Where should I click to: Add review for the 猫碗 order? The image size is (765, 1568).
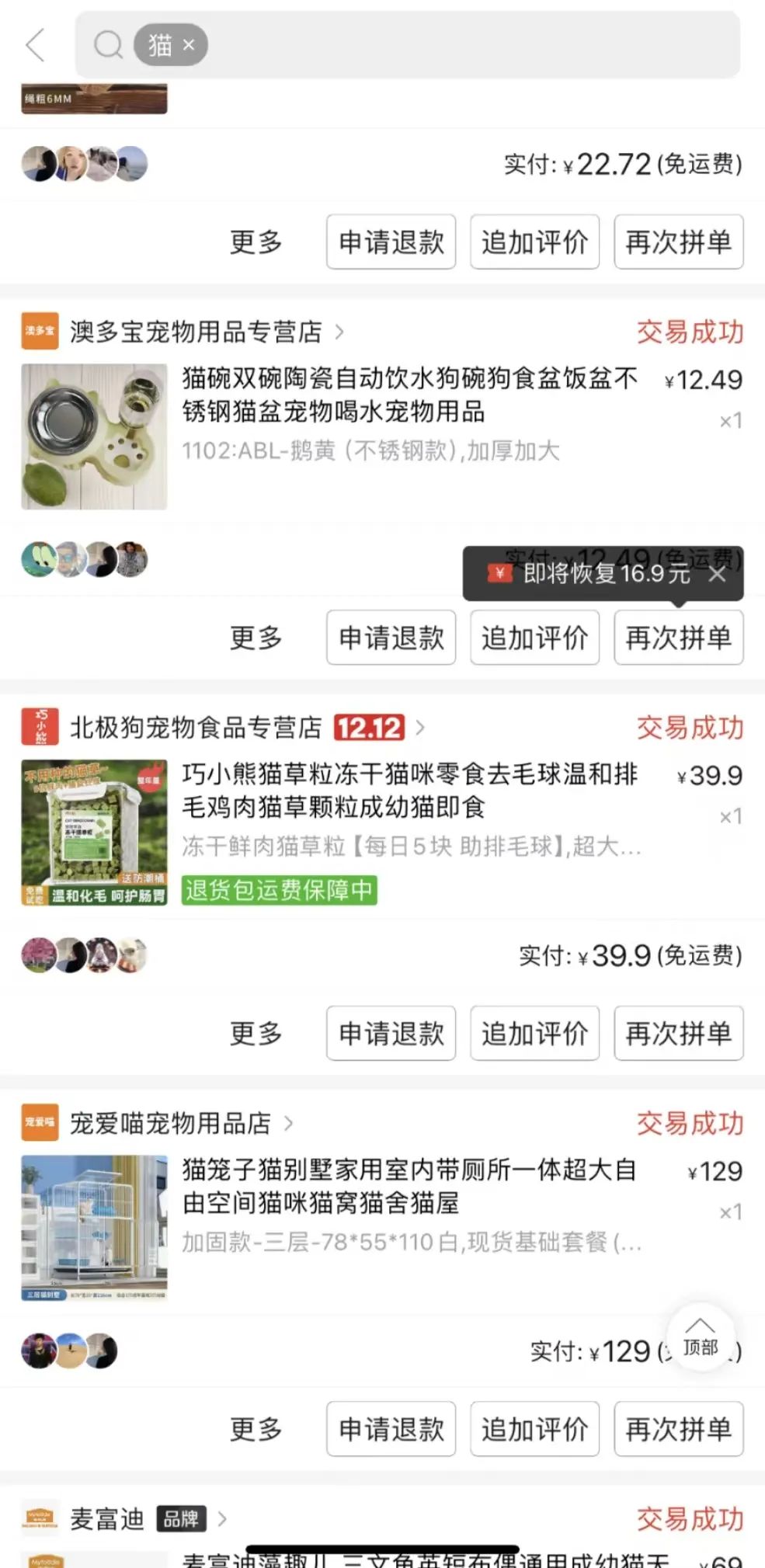(x=534, y=638)
